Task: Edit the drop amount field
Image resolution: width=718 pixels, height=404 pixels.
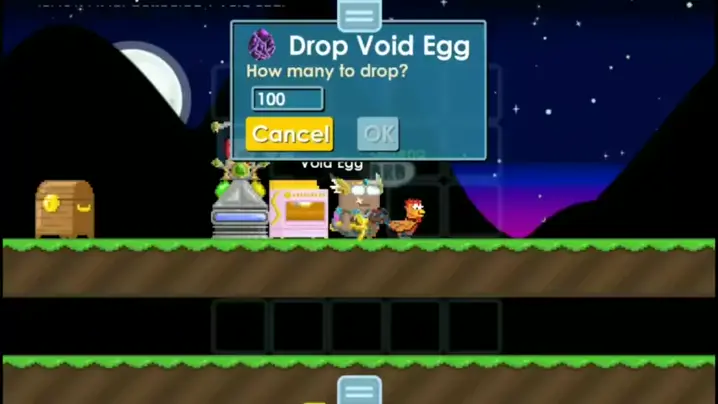Action: click(287, 99)
